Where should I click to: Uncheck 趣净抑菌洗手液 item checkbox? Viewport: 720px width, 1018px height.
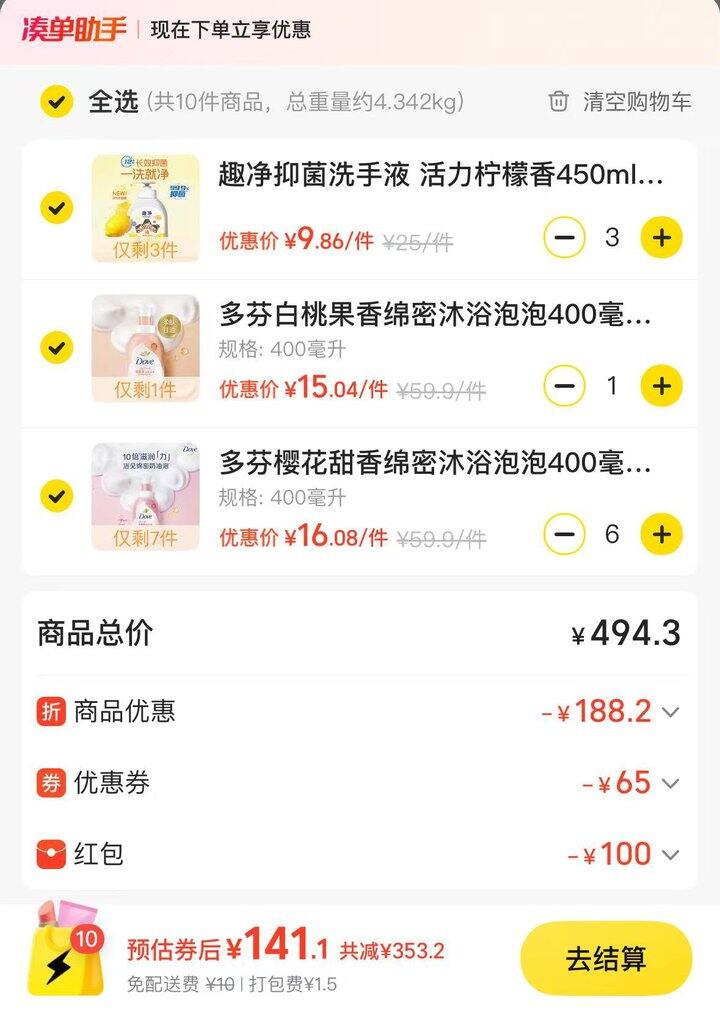click(x=56, y=208)
